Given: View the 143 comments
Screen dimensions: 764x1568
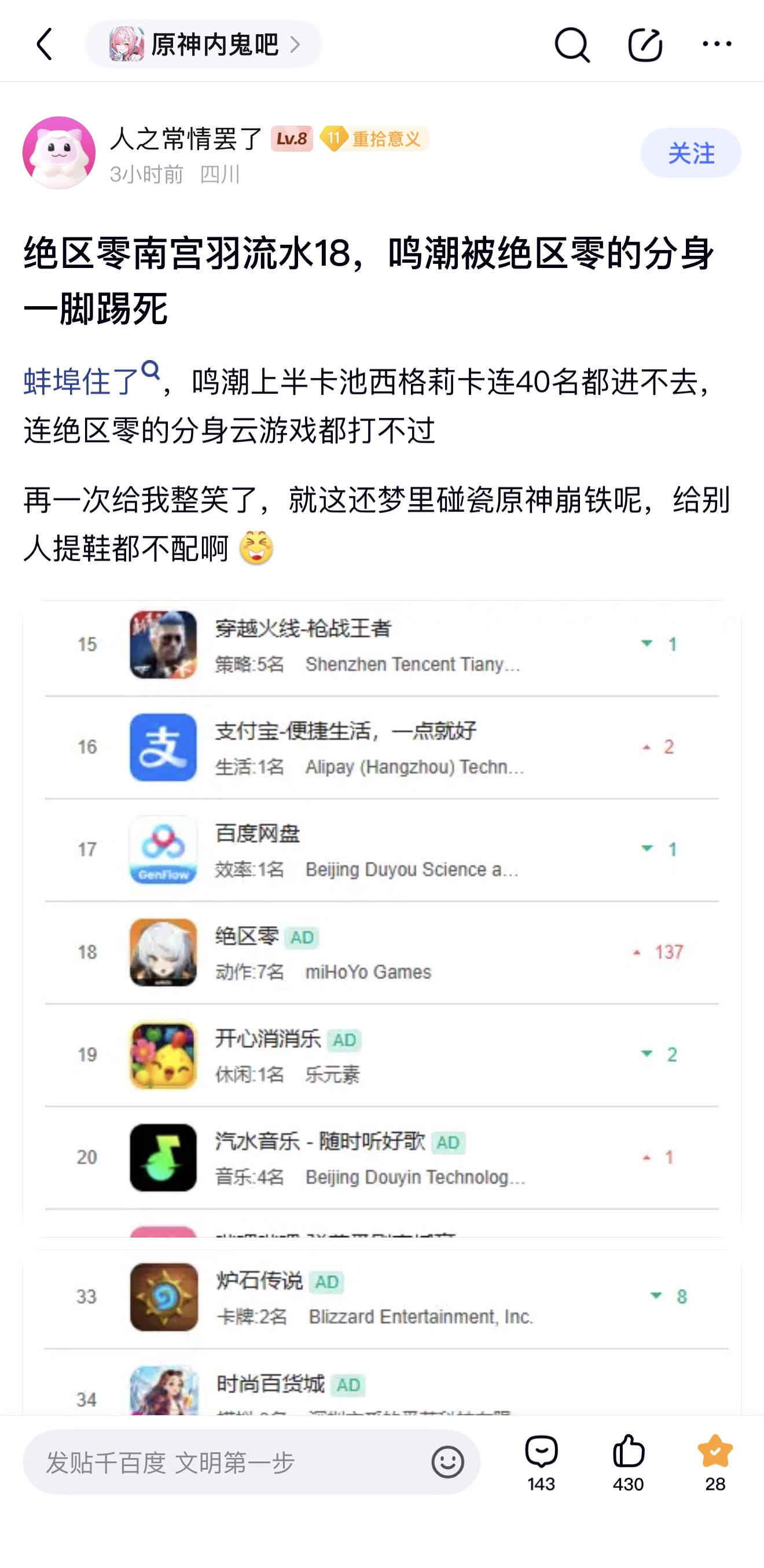Looking at the screenshot, I should tap(541, 1462).
